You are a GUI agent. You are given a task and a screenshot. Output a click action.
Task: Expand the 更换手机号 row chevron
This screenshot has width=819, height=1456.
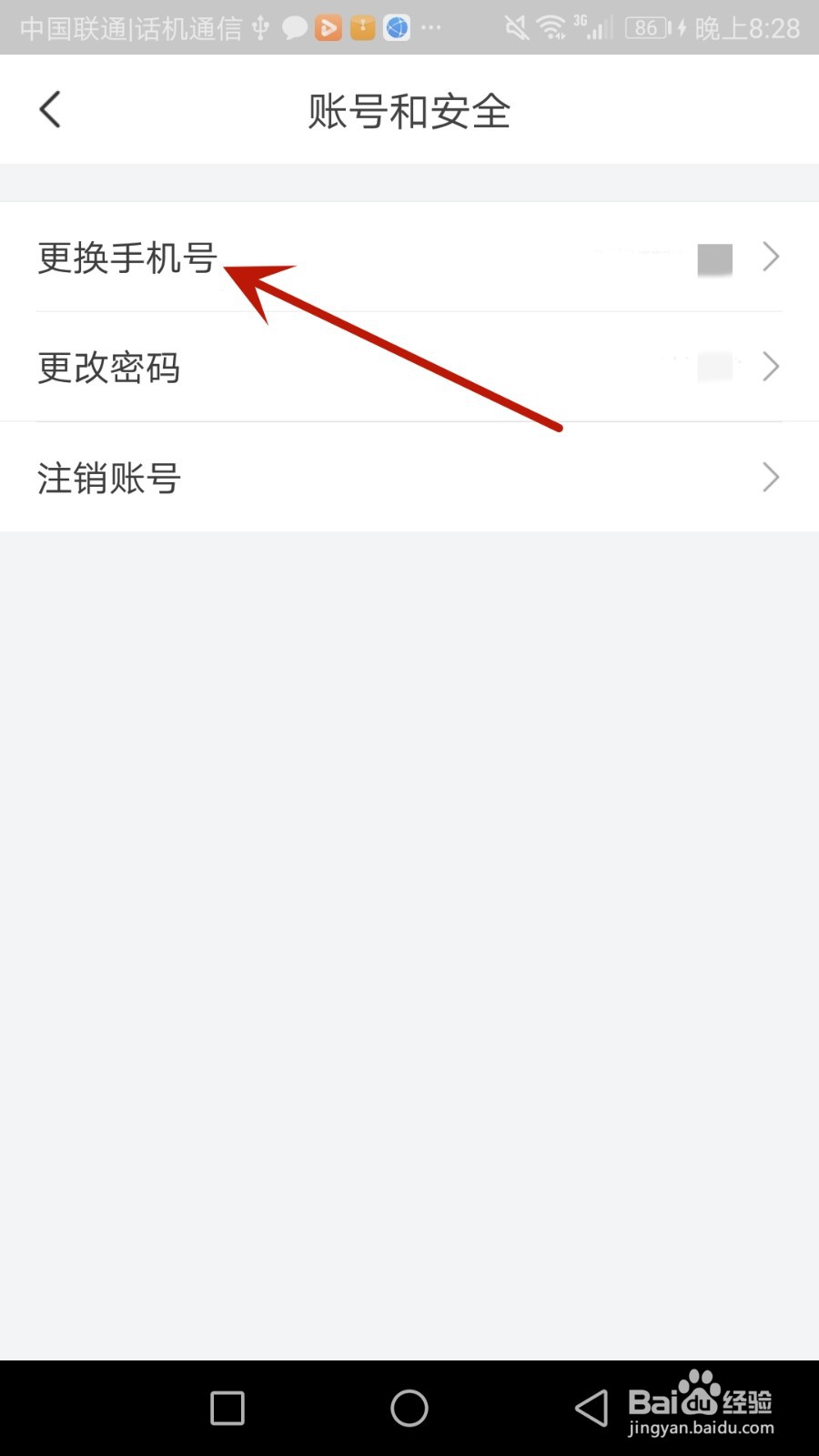[771, 258]
